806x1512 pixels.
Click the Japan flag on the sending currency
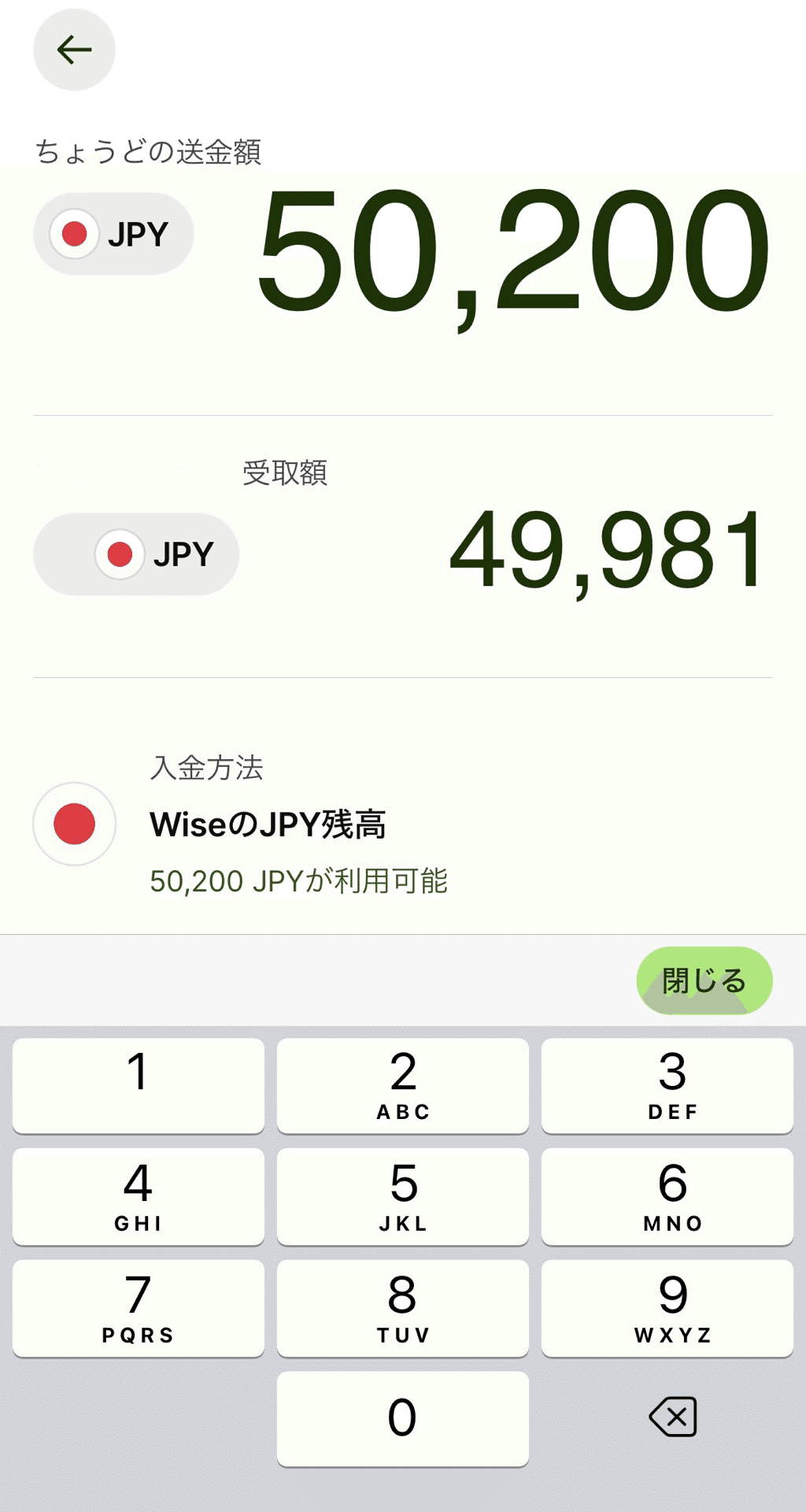click(x=75, y=232)
